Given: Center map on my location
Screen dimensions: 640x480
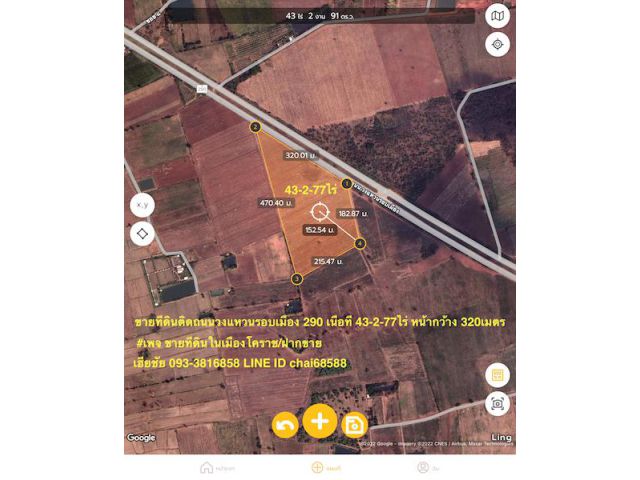Looking at the screenshot, I should point(497,45).
